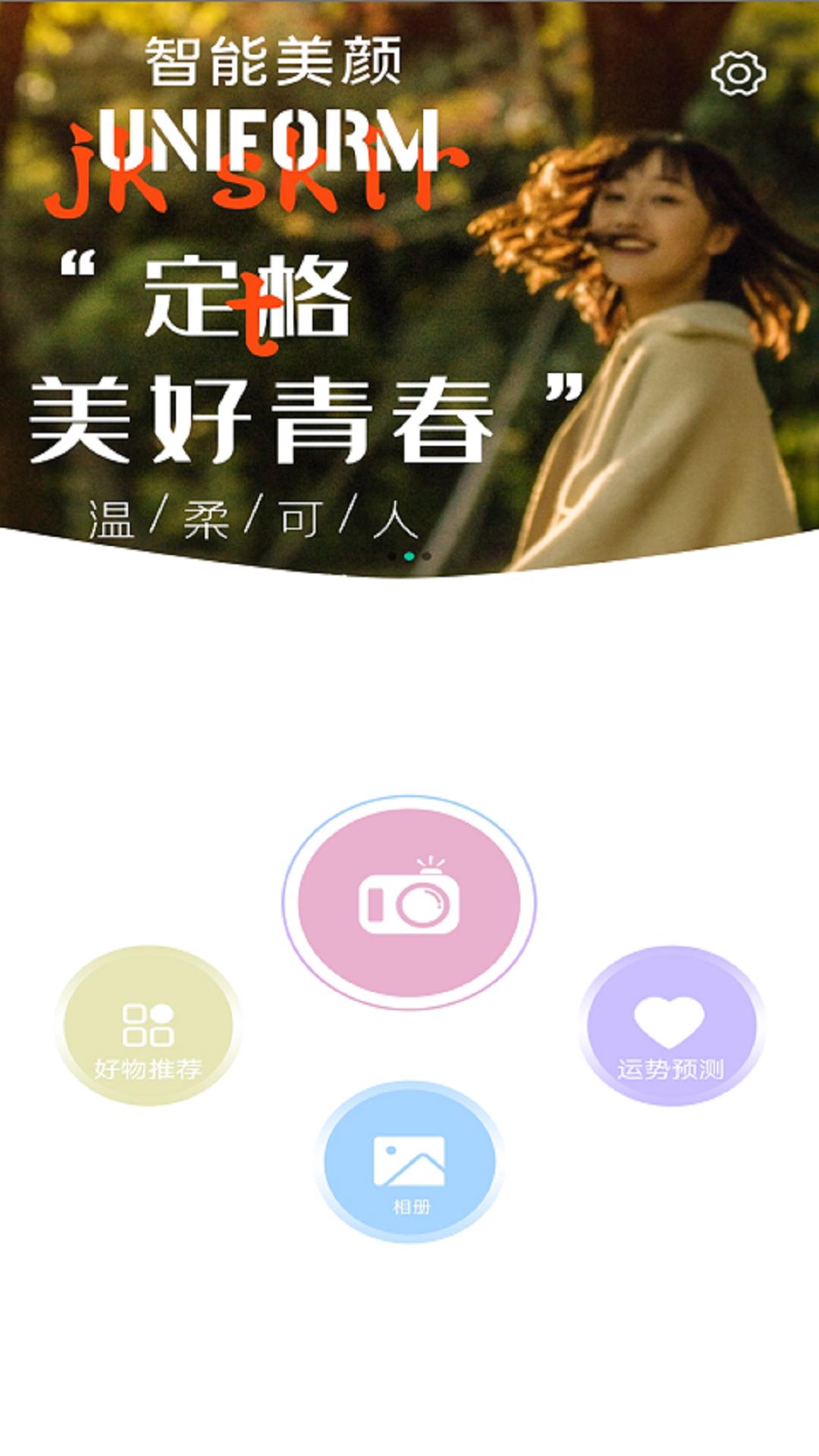Screen dimensions: 819x1456
Task: Tap the 智能美颜 banner image
Action: point(409,303)
